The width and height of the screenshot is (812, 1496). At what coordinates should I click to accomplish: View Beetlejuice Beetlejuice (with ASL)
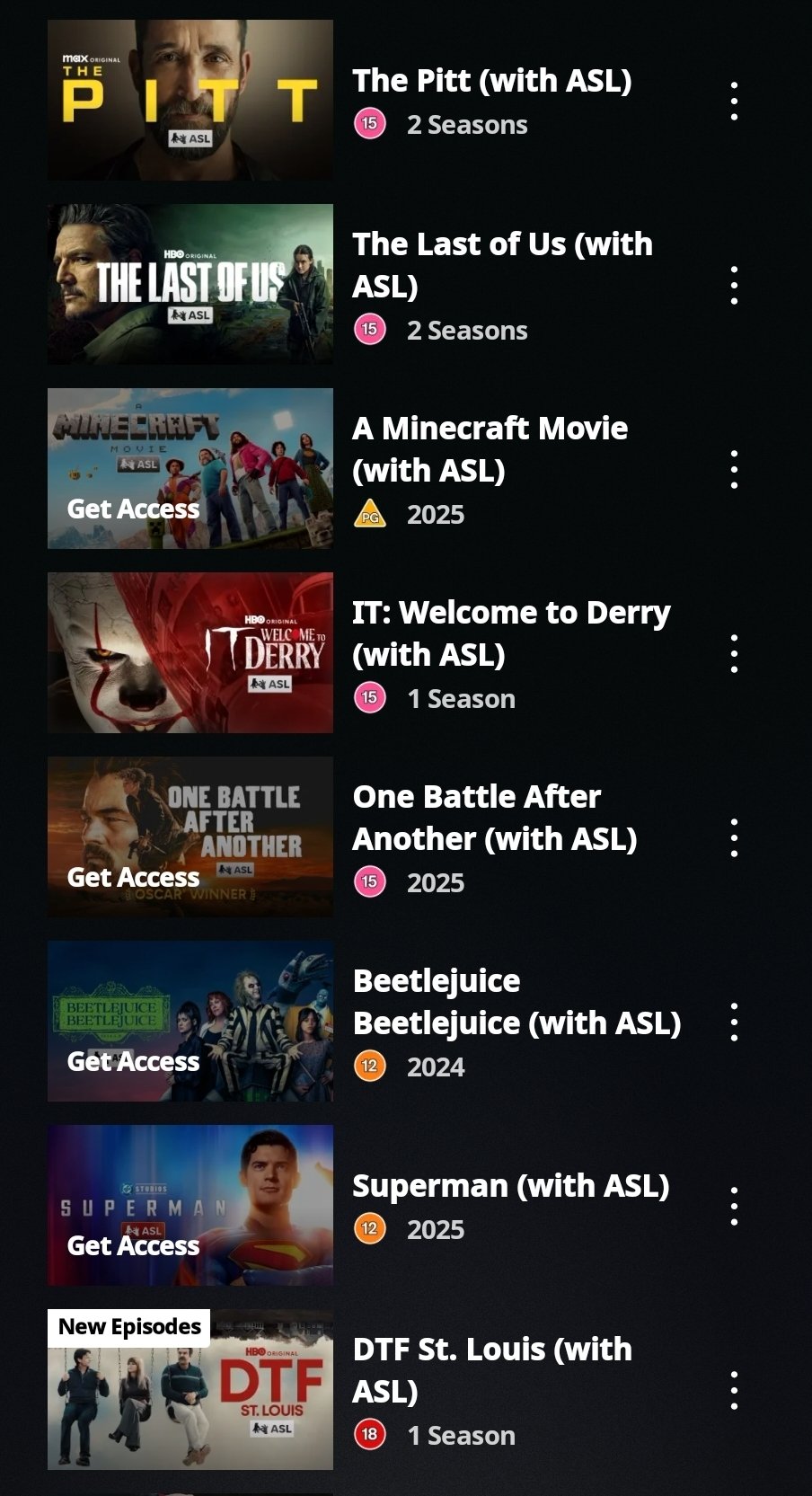[190, 1021]
